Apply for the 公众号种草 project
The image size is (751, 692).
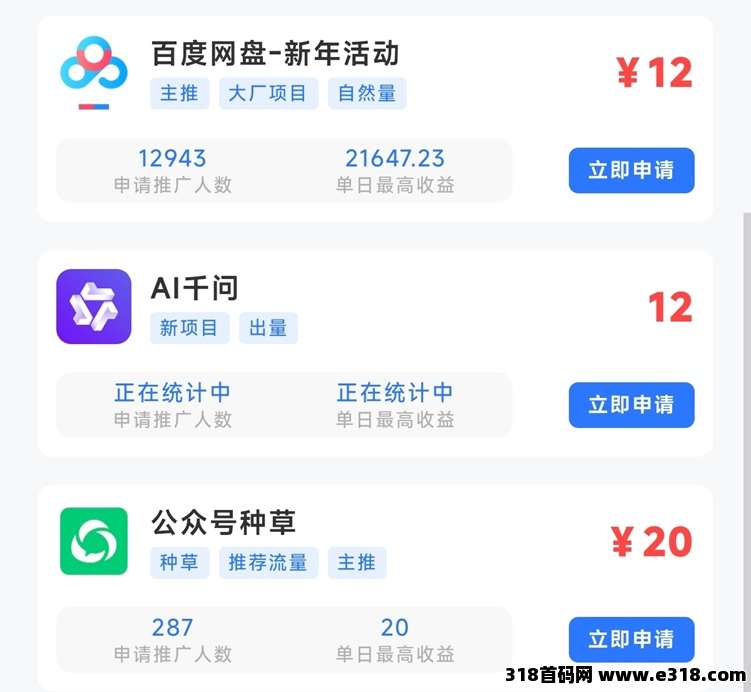pyautogui.click(x=631, y=639)
